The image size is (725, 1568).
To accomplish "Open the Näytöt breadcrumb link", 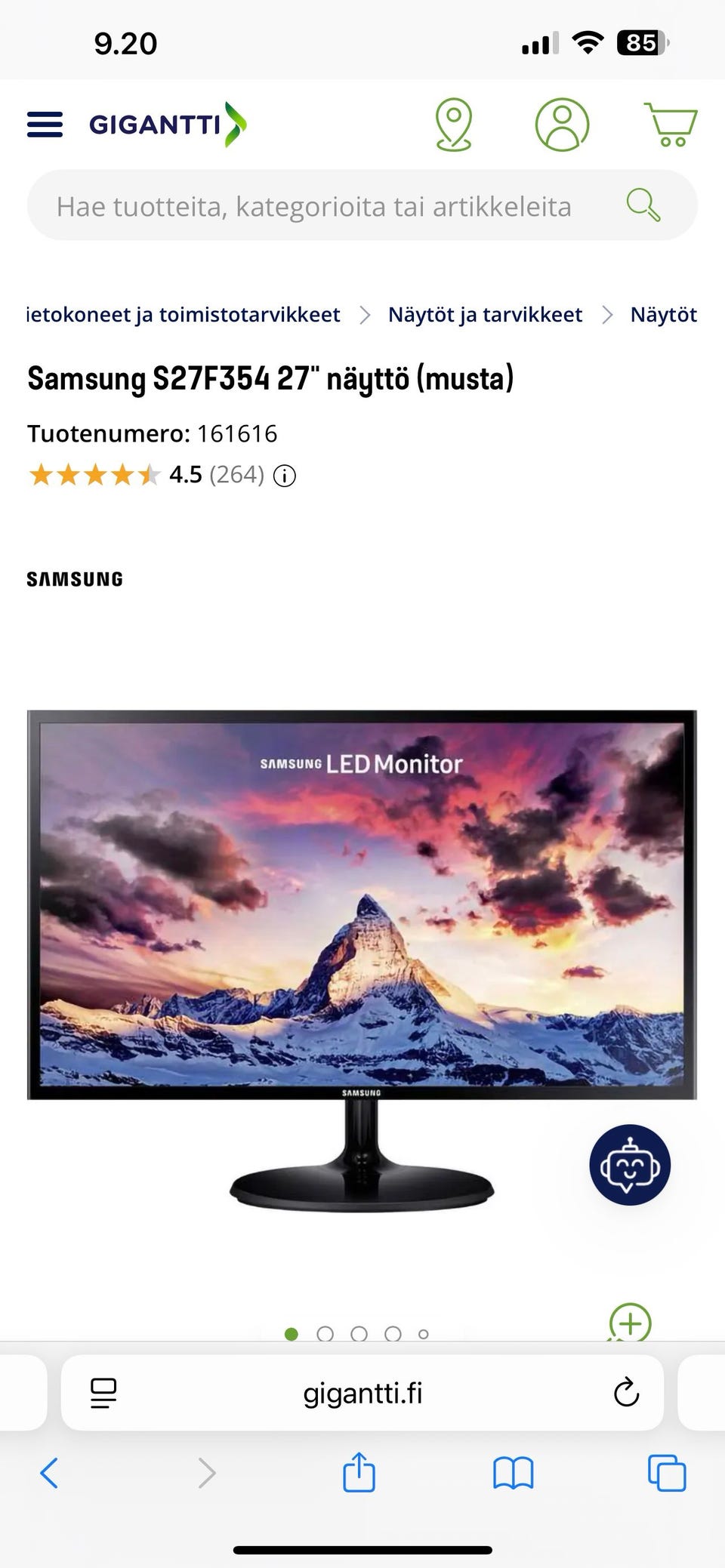I will [663, 315].
